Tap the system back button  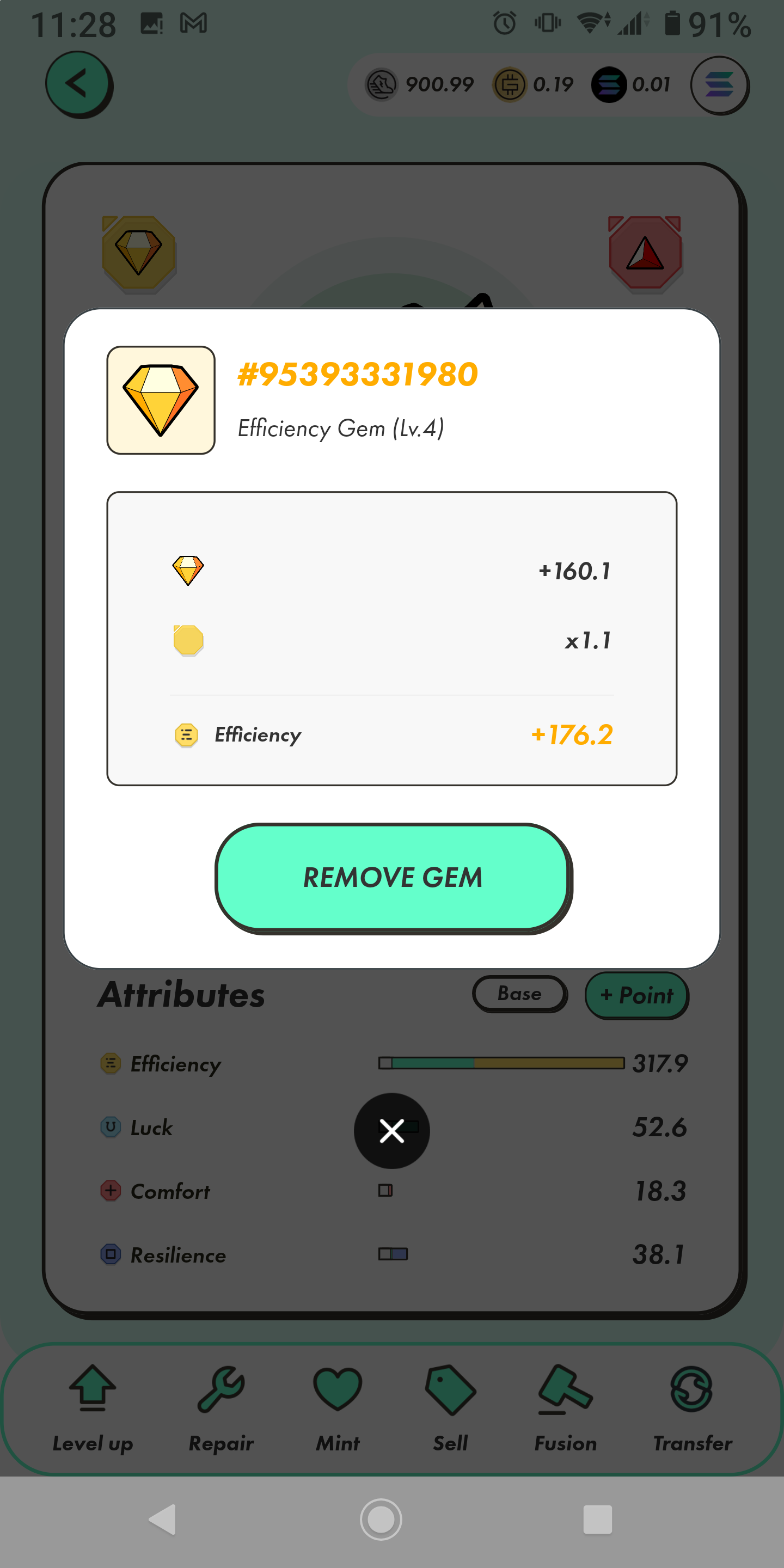tap(163, 1520)
